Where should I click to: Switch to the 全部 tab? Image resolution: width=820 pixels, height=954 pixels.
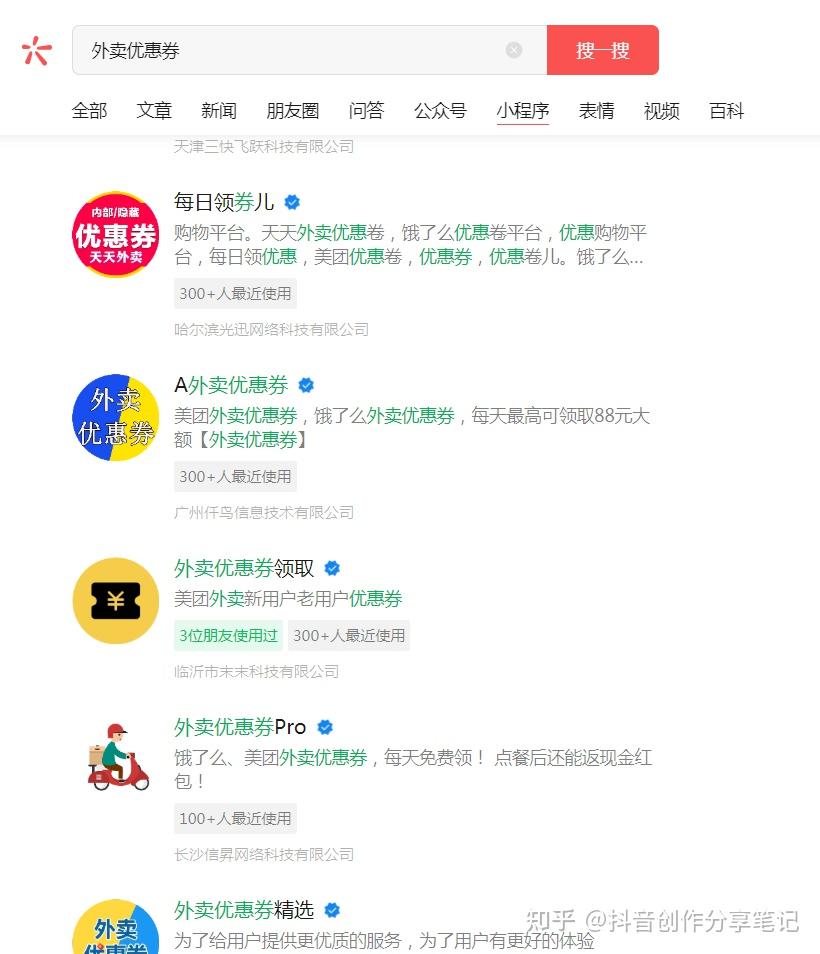pyautogui.click(x=89, y=111)
